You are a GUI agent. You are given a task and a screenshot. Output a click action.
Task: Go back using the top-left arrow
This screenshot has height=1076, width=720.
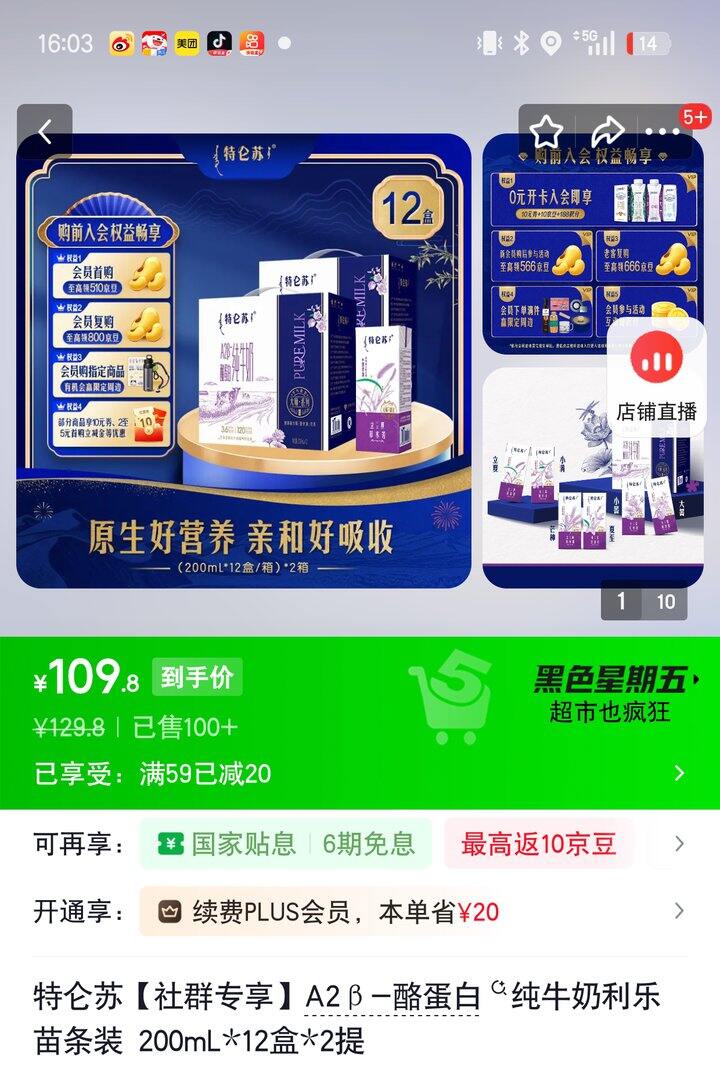click(x=45, y=132)
